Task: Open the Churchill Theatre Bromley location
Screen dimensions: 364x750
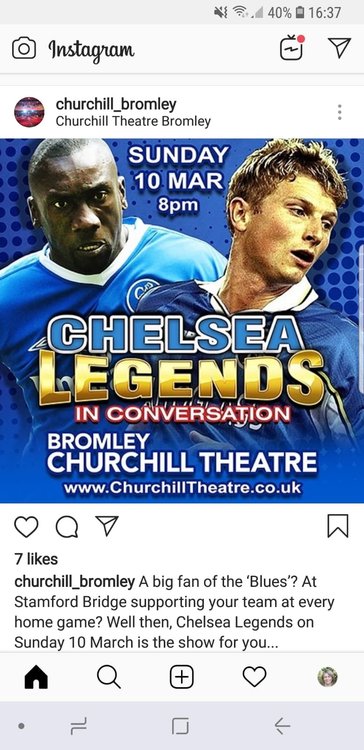Action: [133, 121]
